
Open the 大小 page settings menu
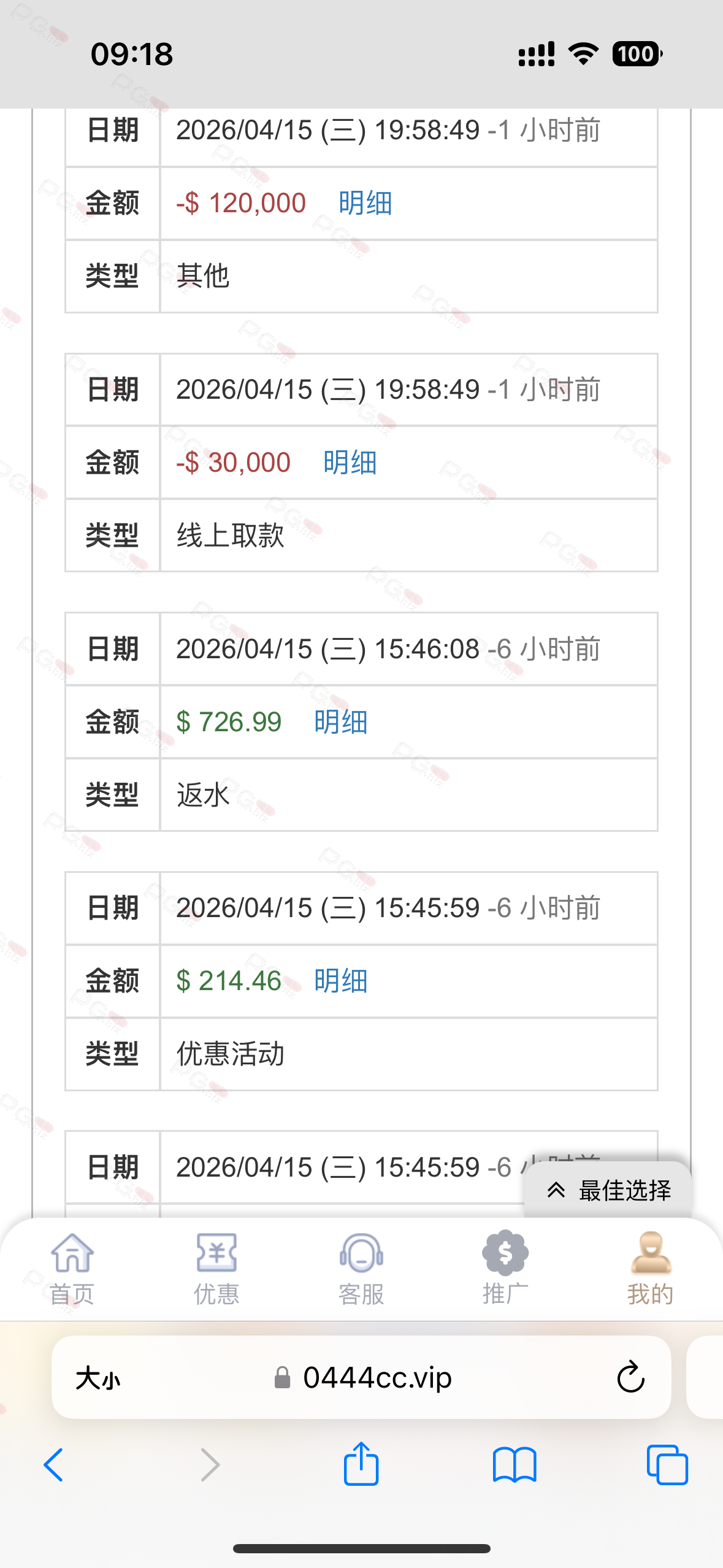[98, 1378]
